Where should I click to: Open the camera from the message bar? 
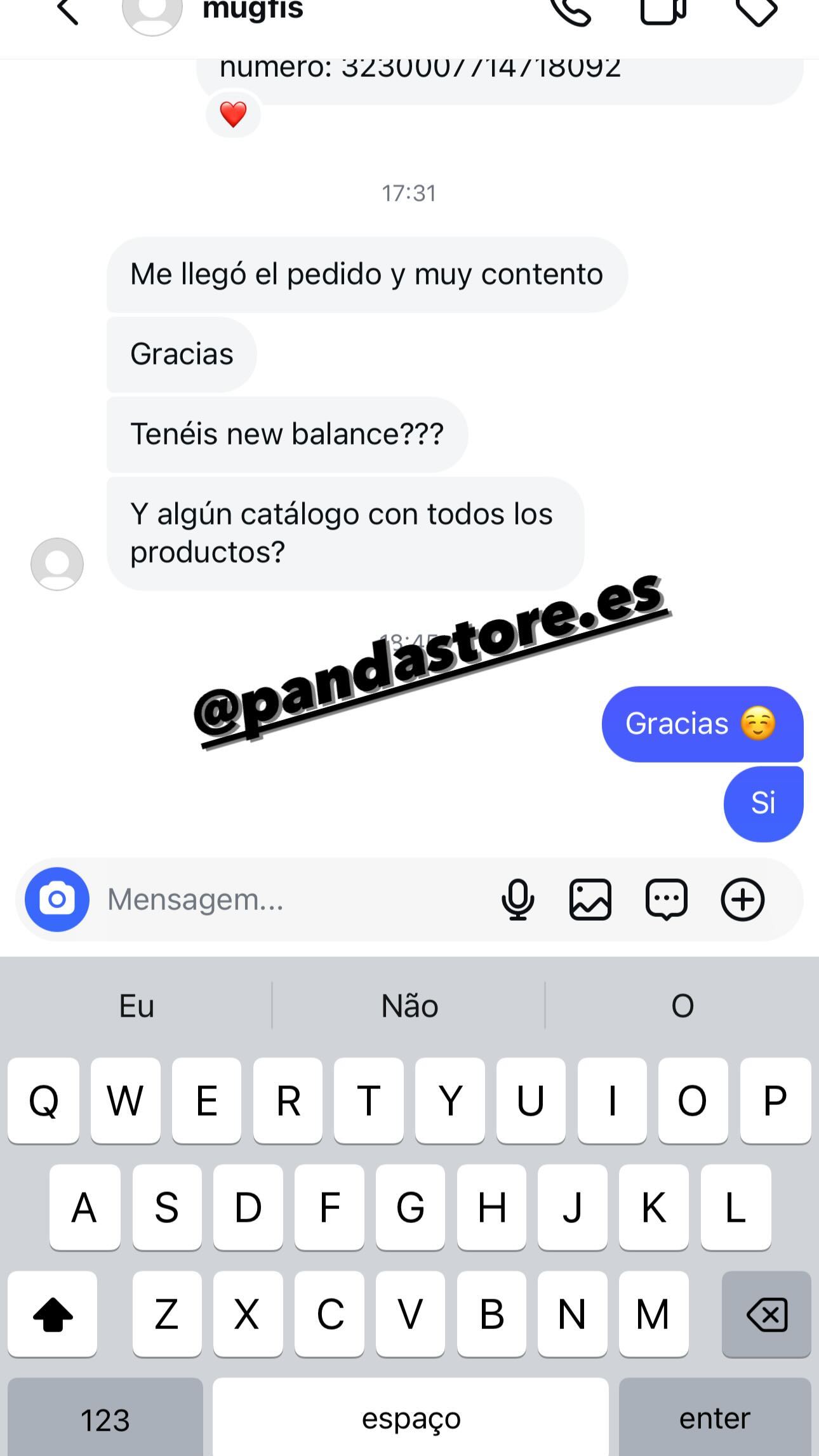coord(57,899)
